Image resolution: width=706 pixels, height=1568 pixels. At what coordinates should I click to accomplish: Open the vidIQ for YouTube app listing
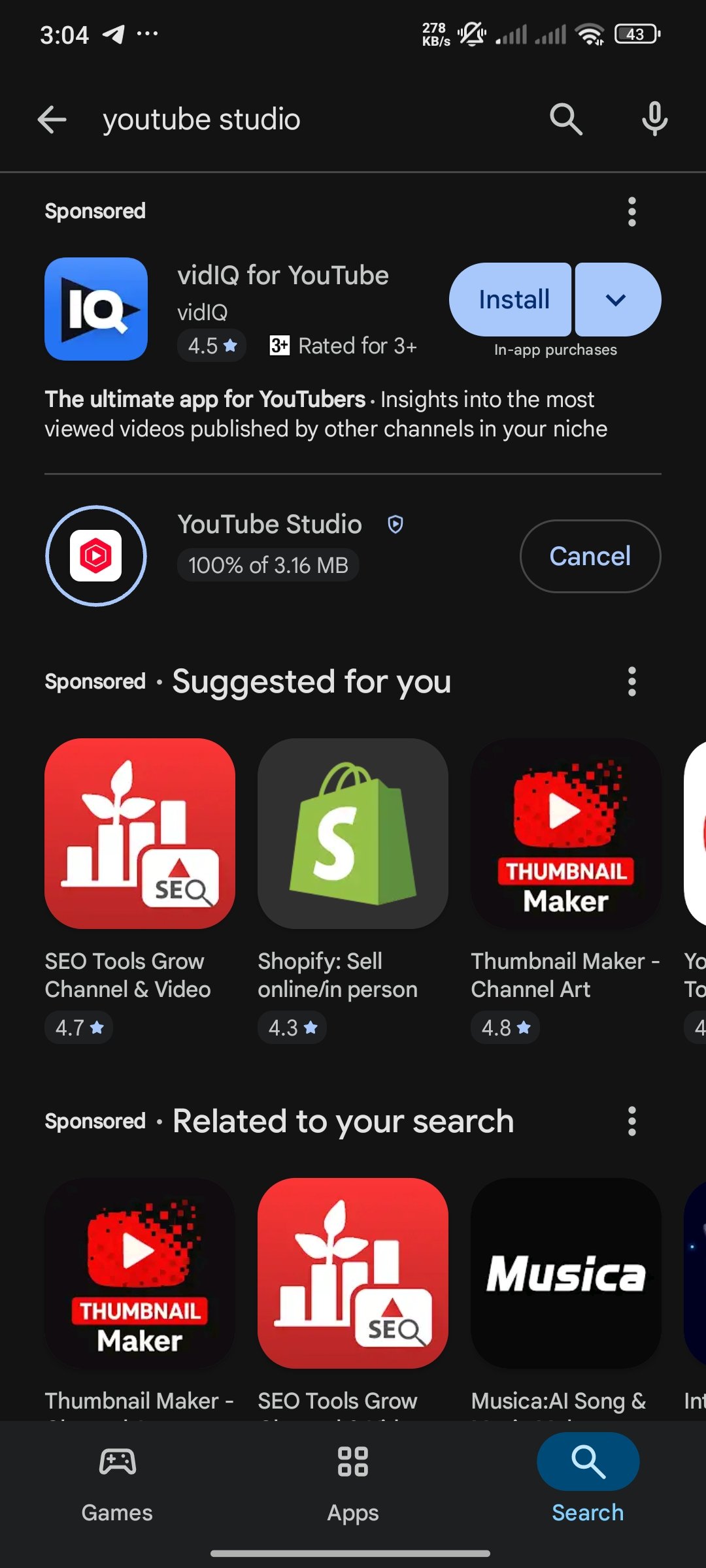tap(283, 276)
